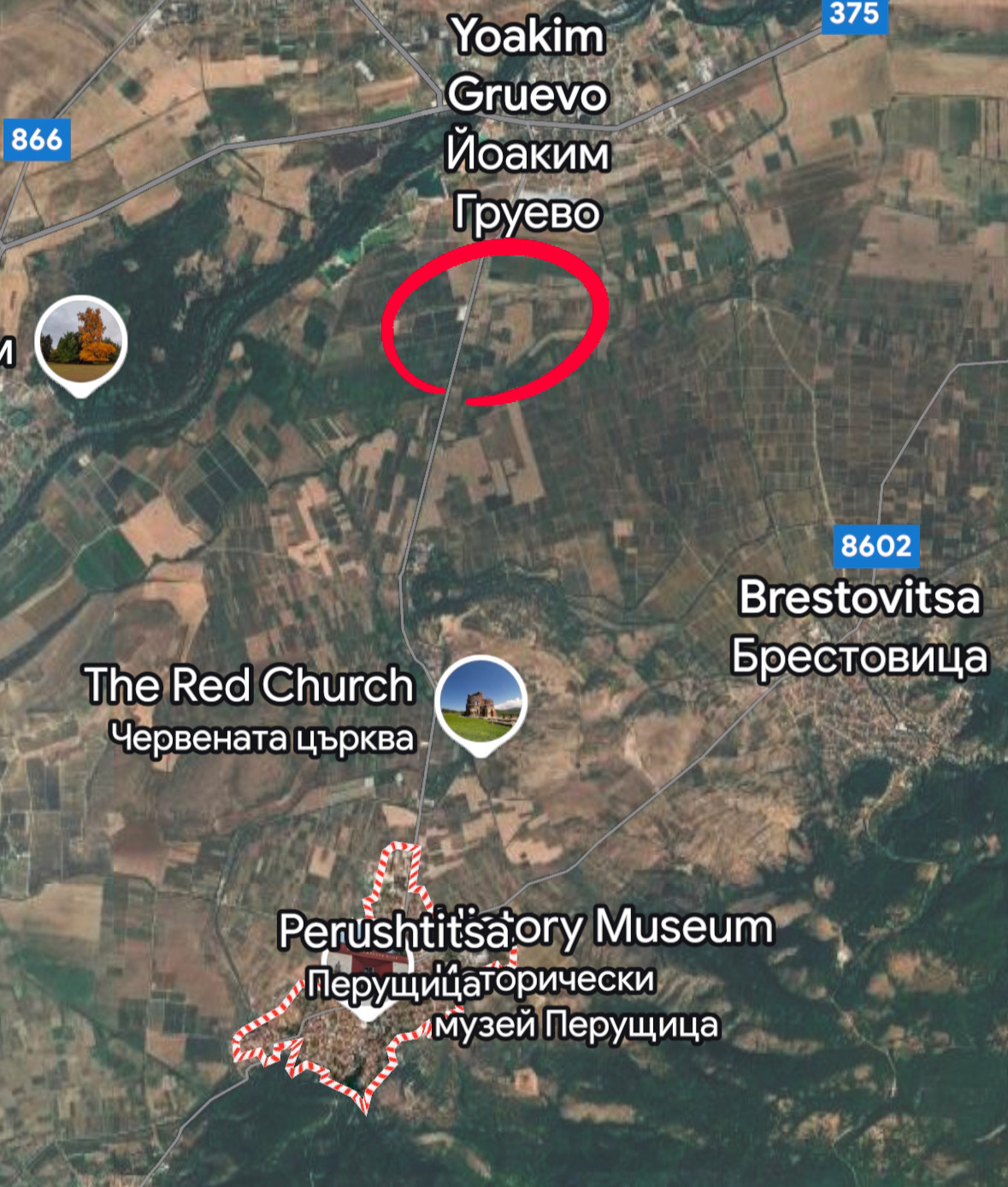This screenshot has width=1008, height=1187.
Task: Select the Brestovitsa place label
Action: [858, 626]
